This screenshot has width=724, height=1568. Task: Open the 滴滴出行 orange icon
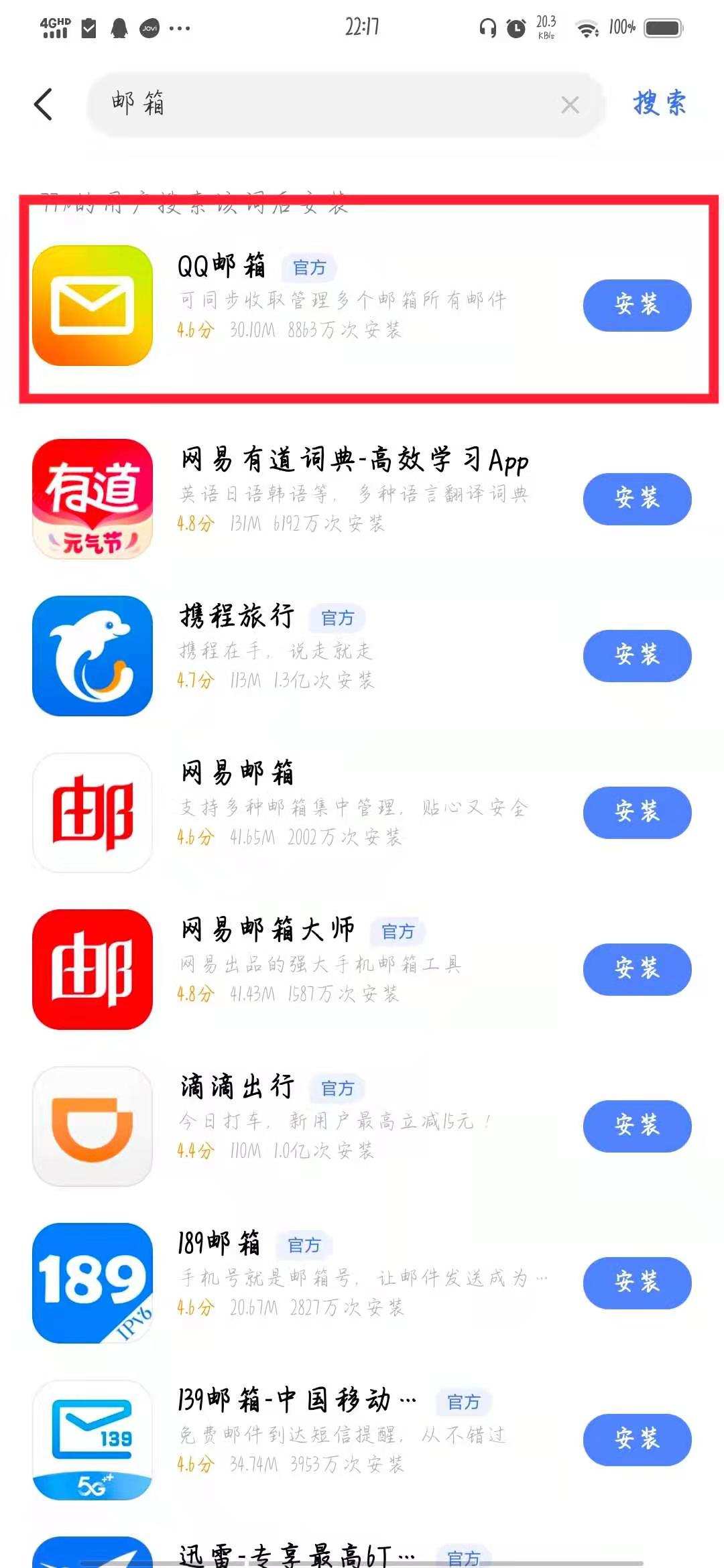click(x=93, y=1126)
